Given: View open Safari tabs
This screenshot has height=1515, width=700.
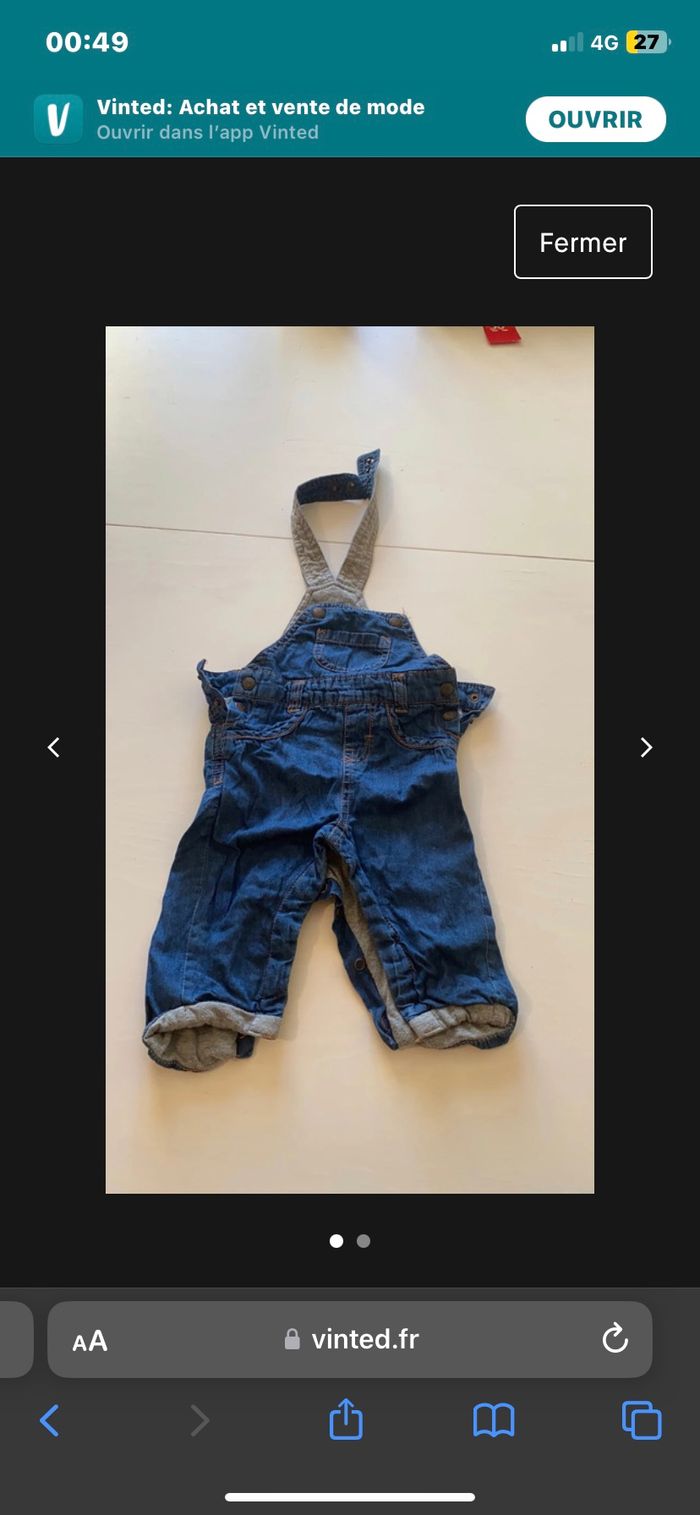Looking at the screenshot, I should [641, 1420].
